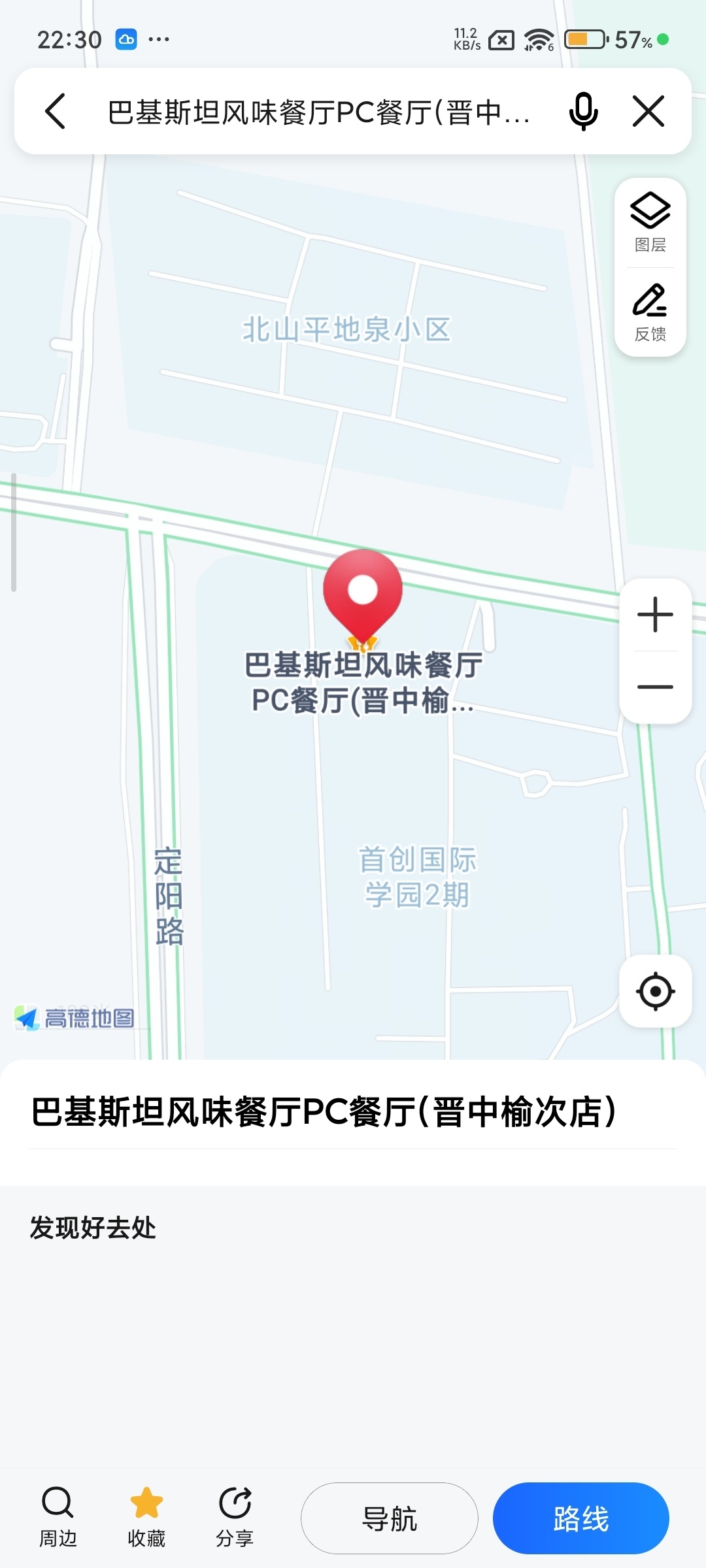Image resolution: width=706 pixels, height=1568 pixels.
Task: Toggle 收藏 favorite for this restaurant
Action: pos(146,1517)
